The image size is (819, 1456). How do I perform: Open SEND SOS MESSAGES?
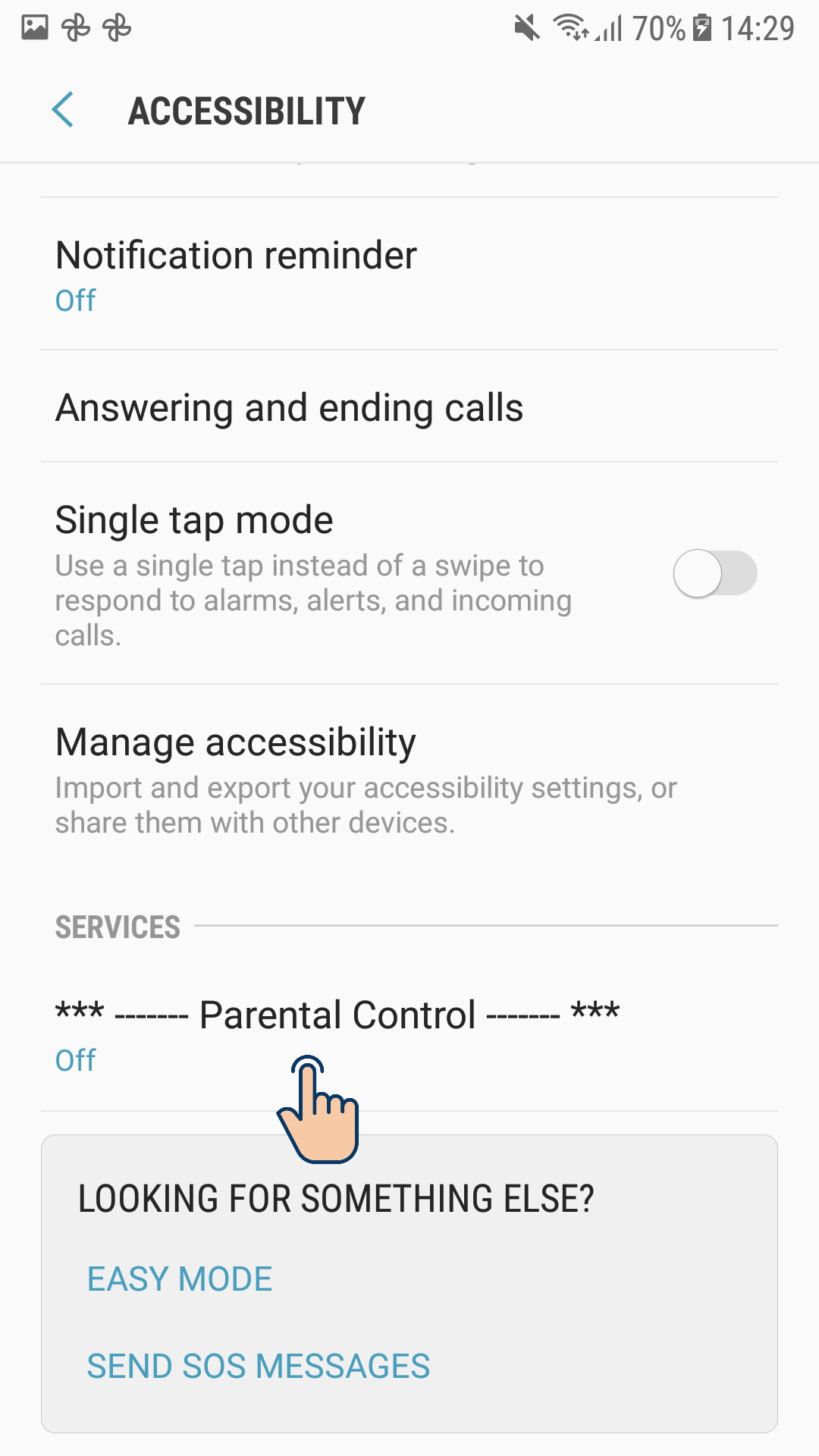click(x=259, y=1367)
